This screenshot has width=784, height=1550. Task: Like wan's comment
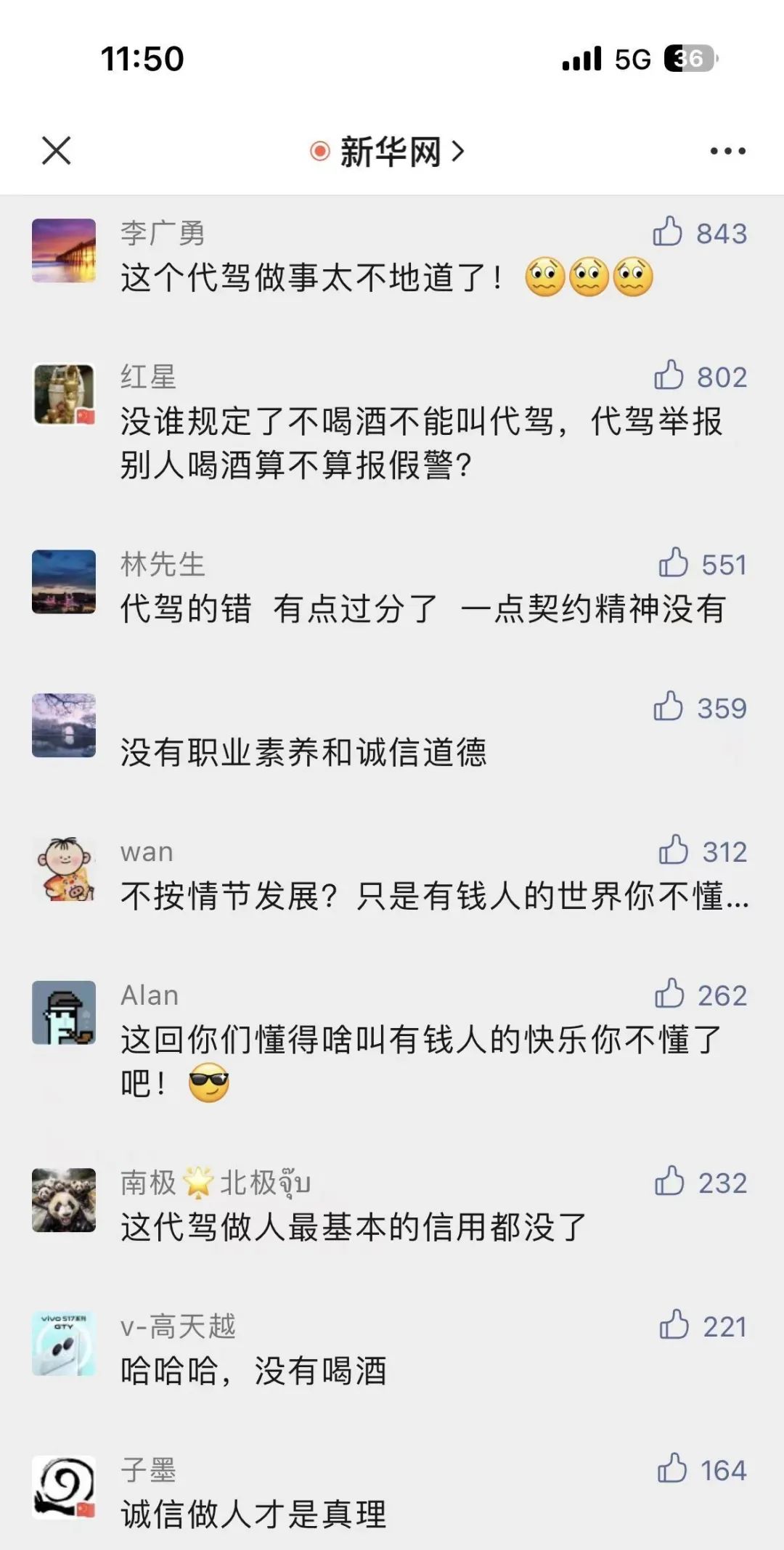pos(673,850)
